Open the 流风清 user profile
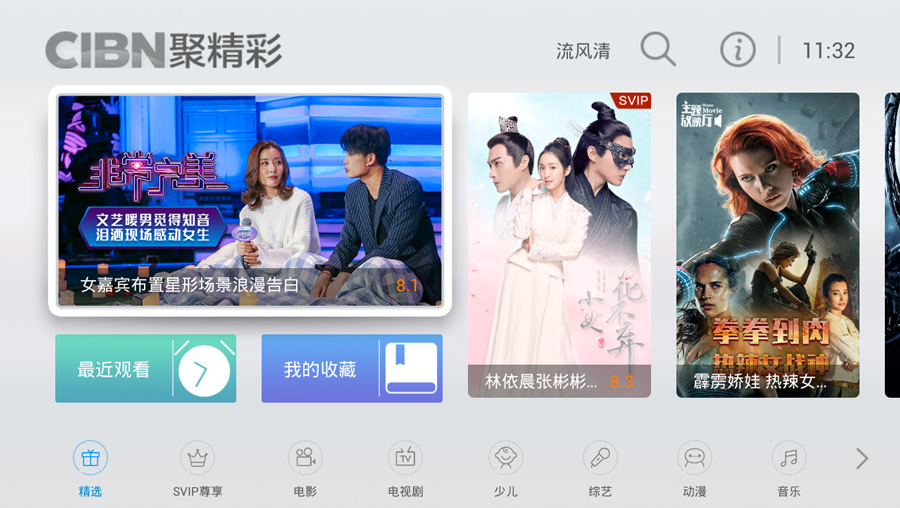The width and height of the screenshot is (900, 508). (x=583, y=51)
